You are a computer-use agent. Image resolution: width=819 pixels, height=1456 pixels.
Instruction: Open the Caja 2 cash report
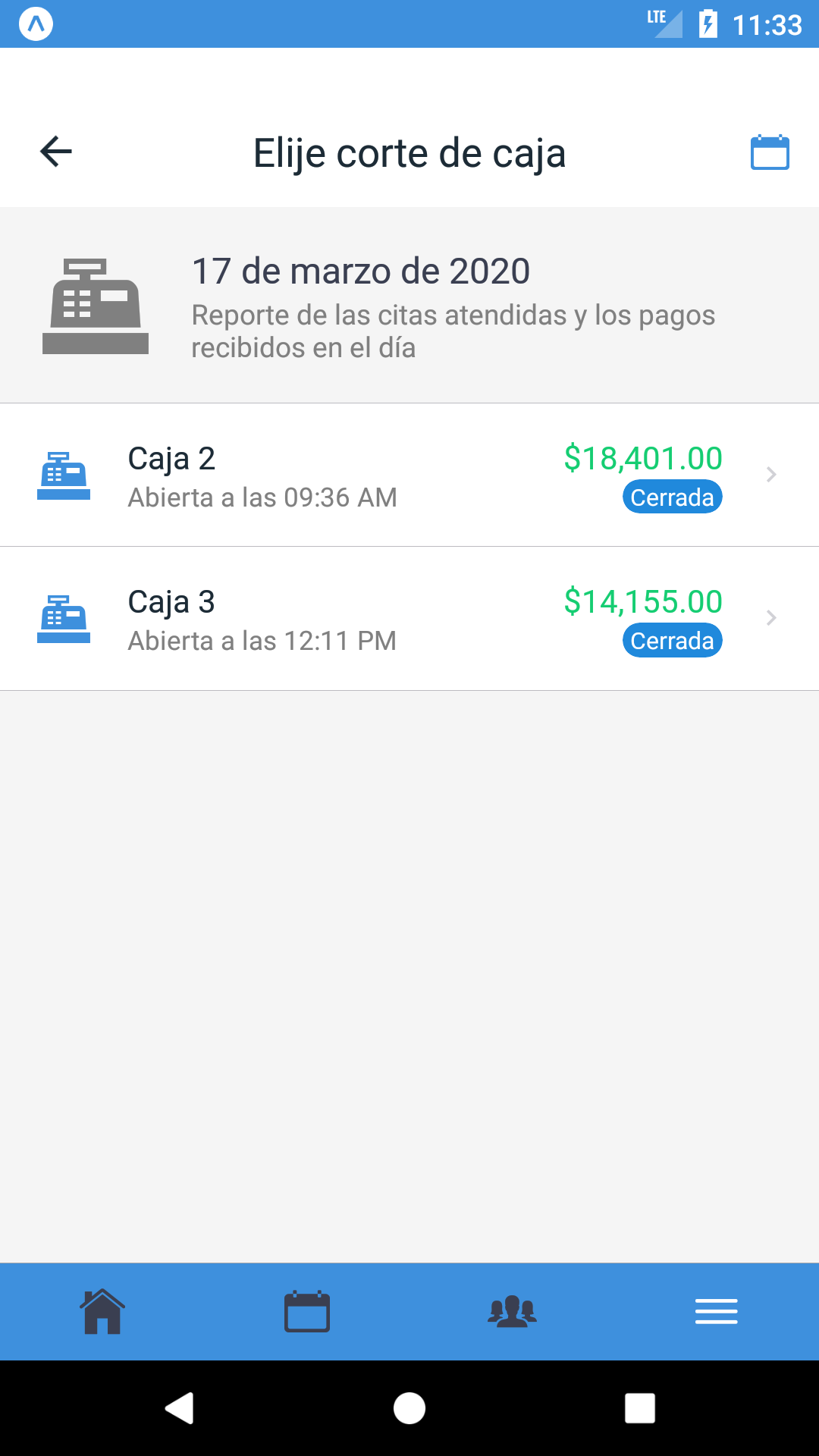tap(409, 475)
